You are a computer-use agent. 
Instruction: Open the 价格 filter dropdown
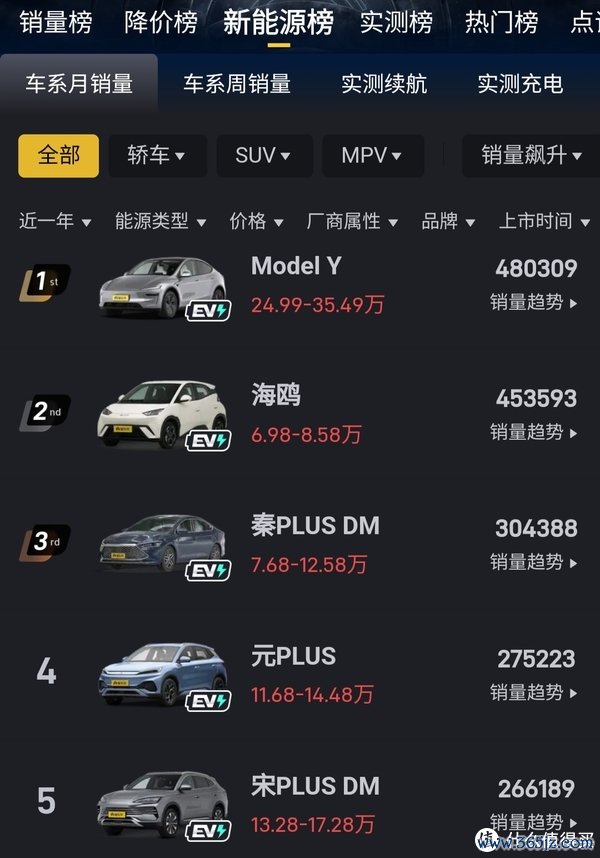256,221
